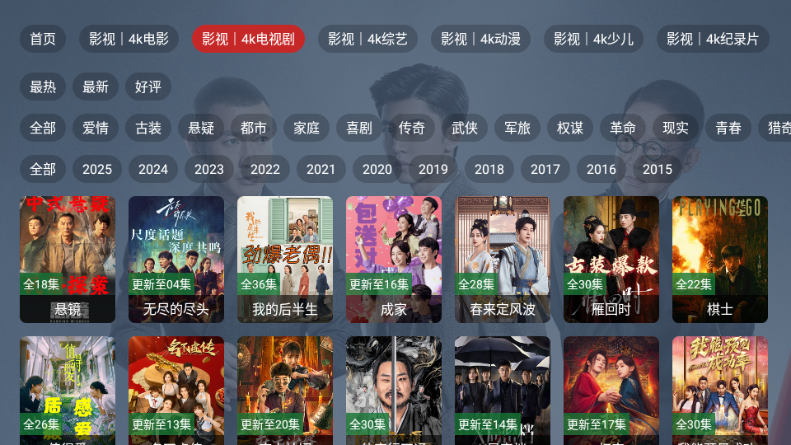This screenshot has width=791, height=445.
Task: Filter by the 悬疑 genre chip
Action: pos(201,128)
